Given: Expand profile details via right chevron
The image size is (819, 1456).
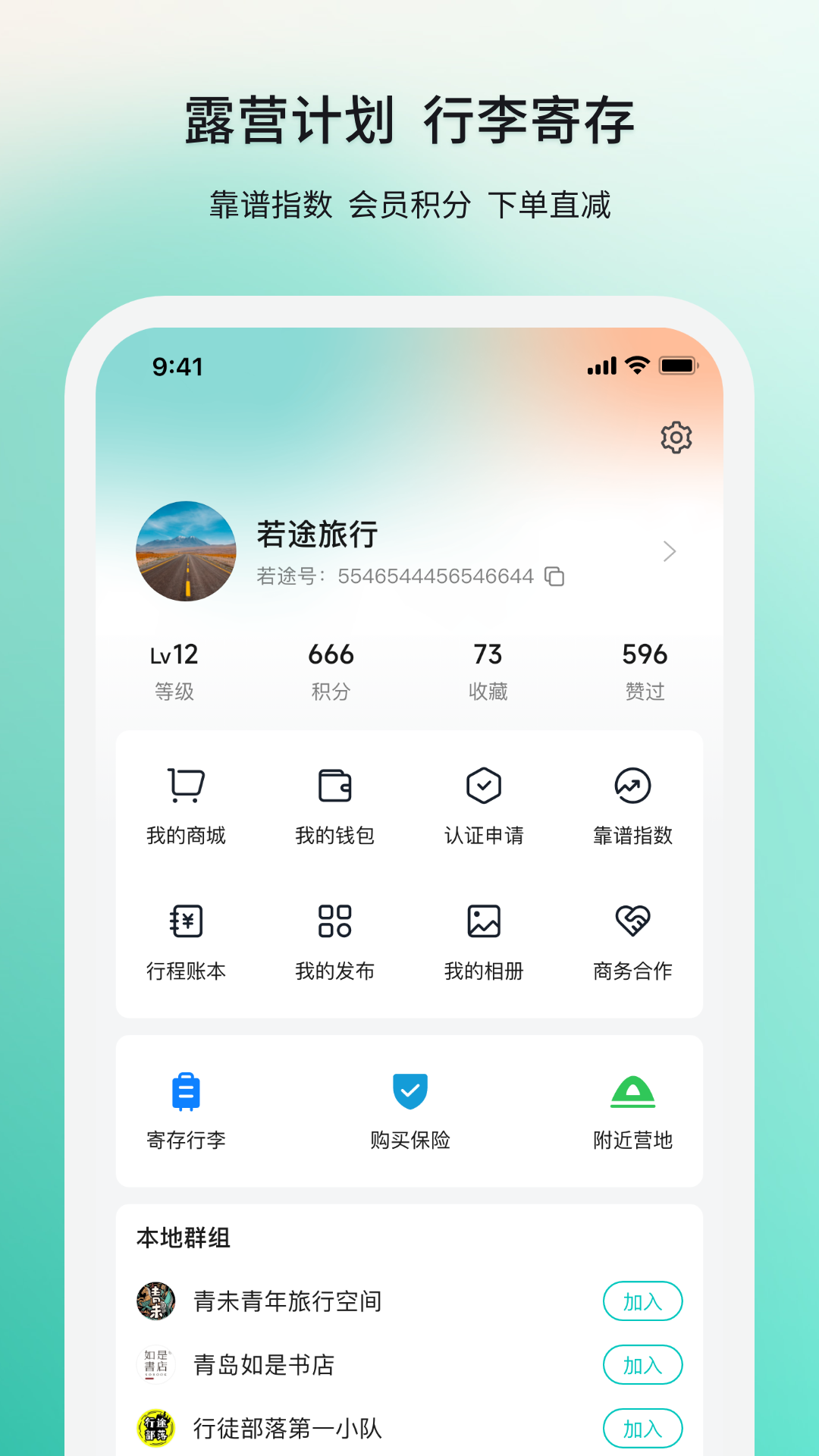Looking at the screenshot, I should pos(670,551).
